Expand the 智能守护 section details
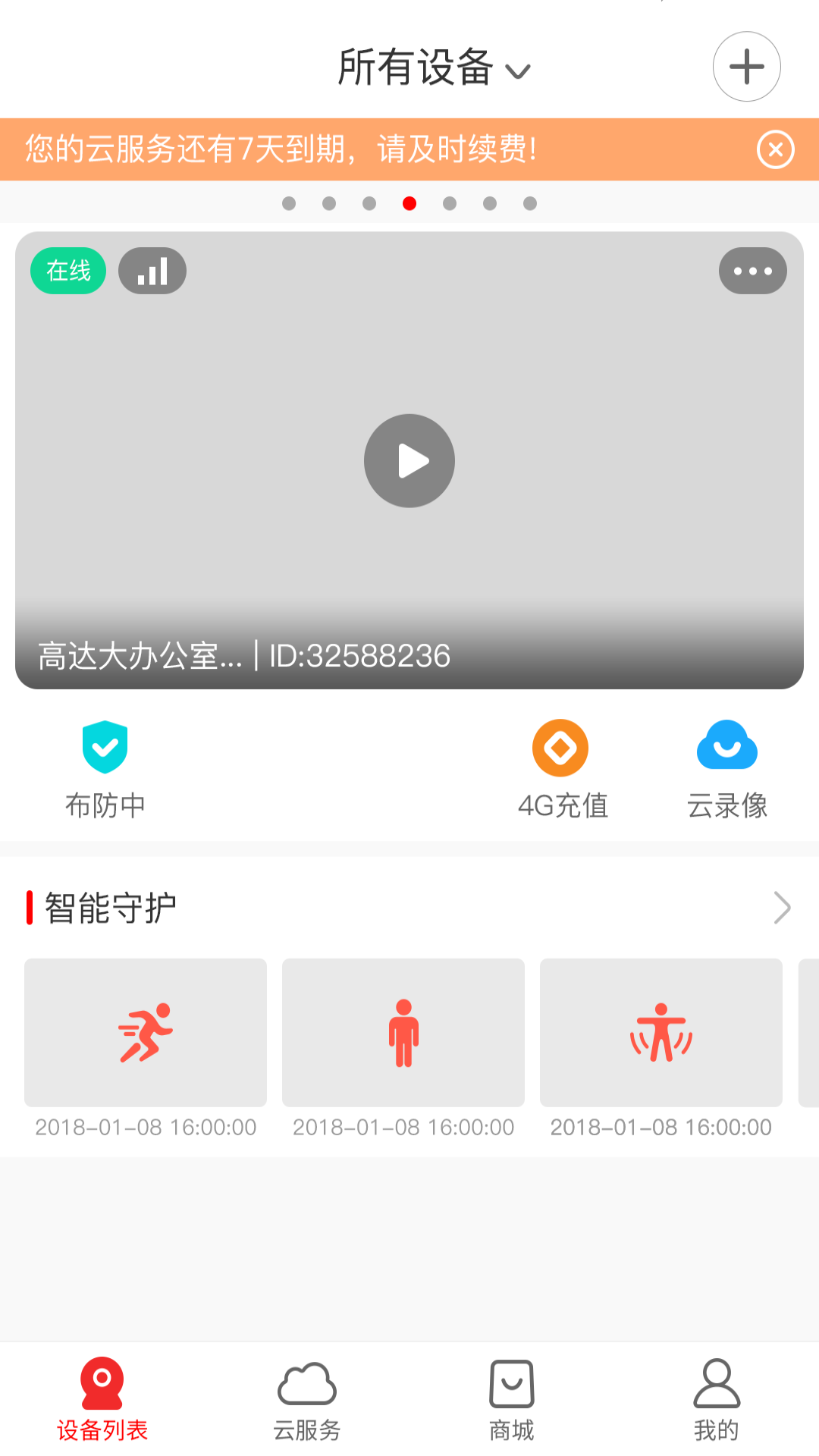 [x=783, y=907]
